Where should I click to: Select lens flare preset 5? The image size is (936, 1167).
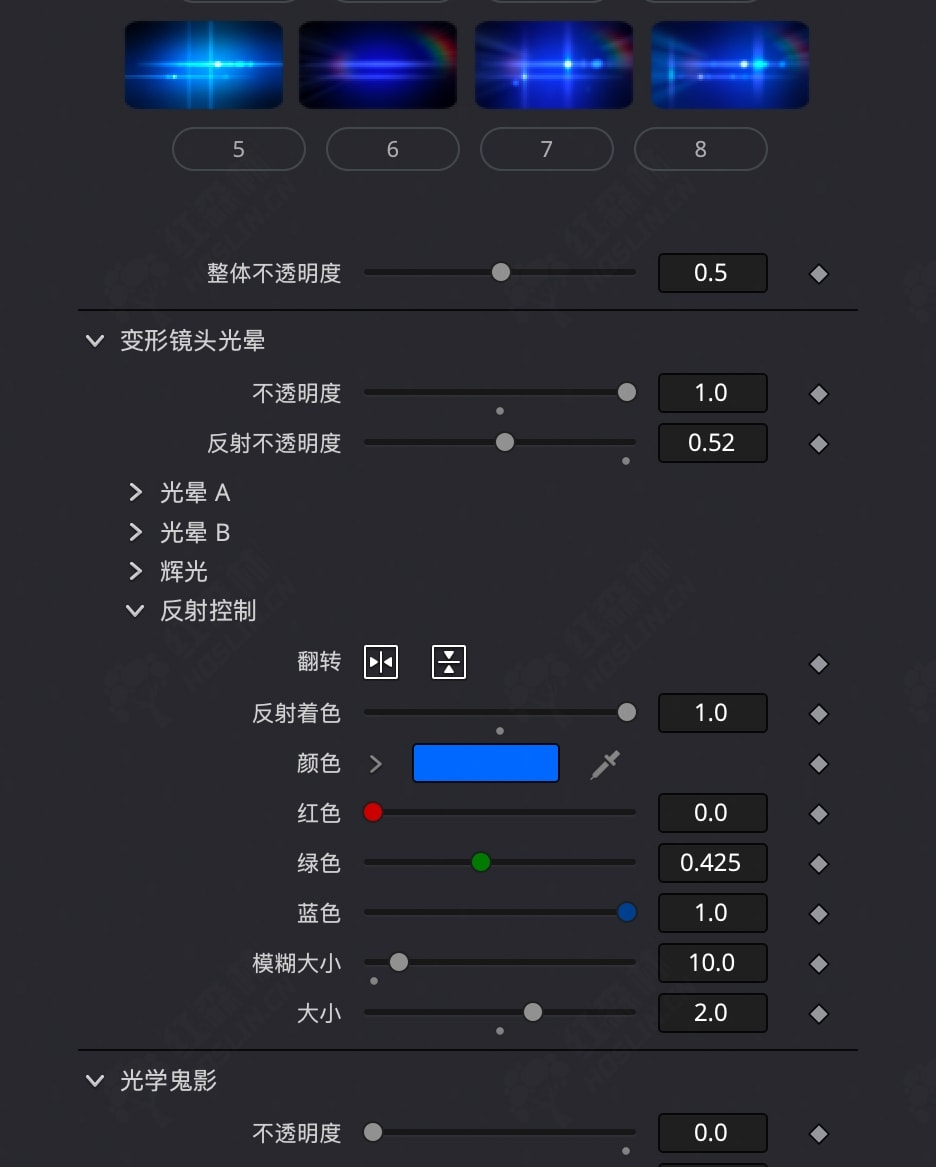click(238, 149)
